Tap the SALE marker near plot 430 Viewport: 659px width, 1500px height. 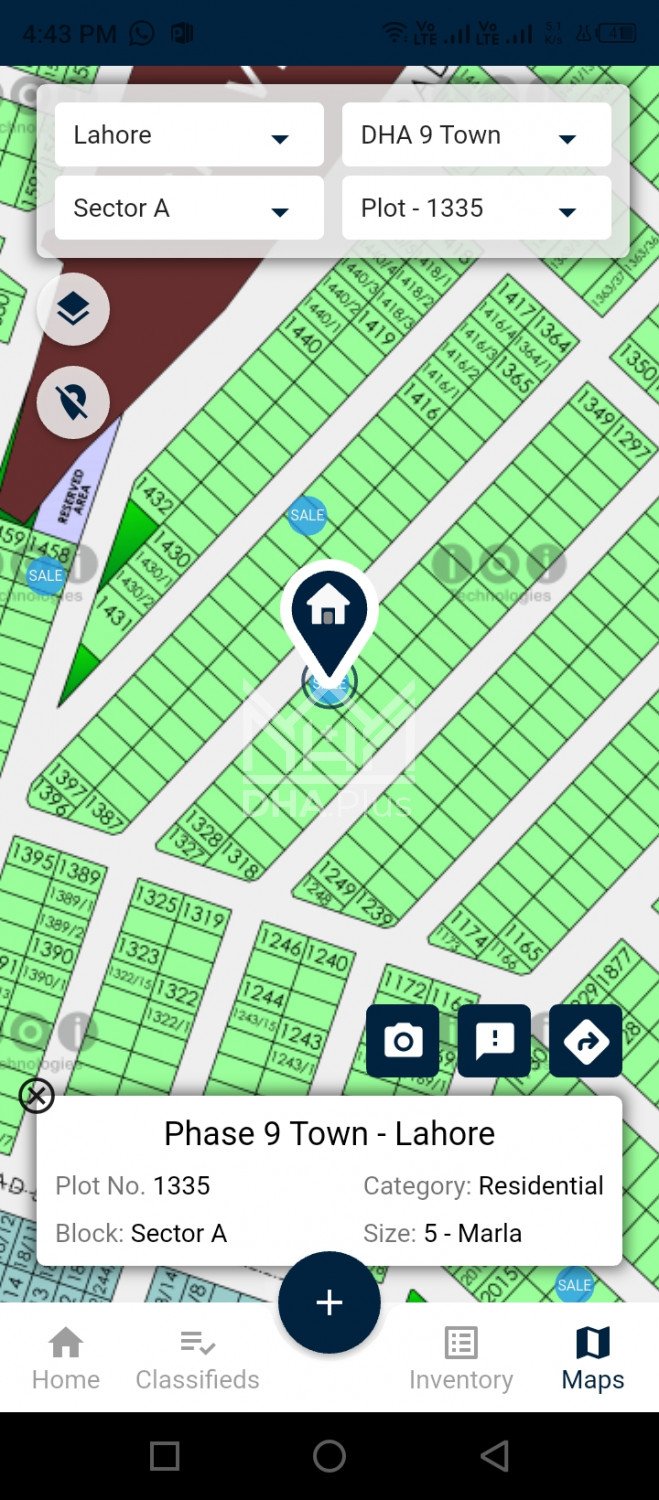click(x=307, y=515)
